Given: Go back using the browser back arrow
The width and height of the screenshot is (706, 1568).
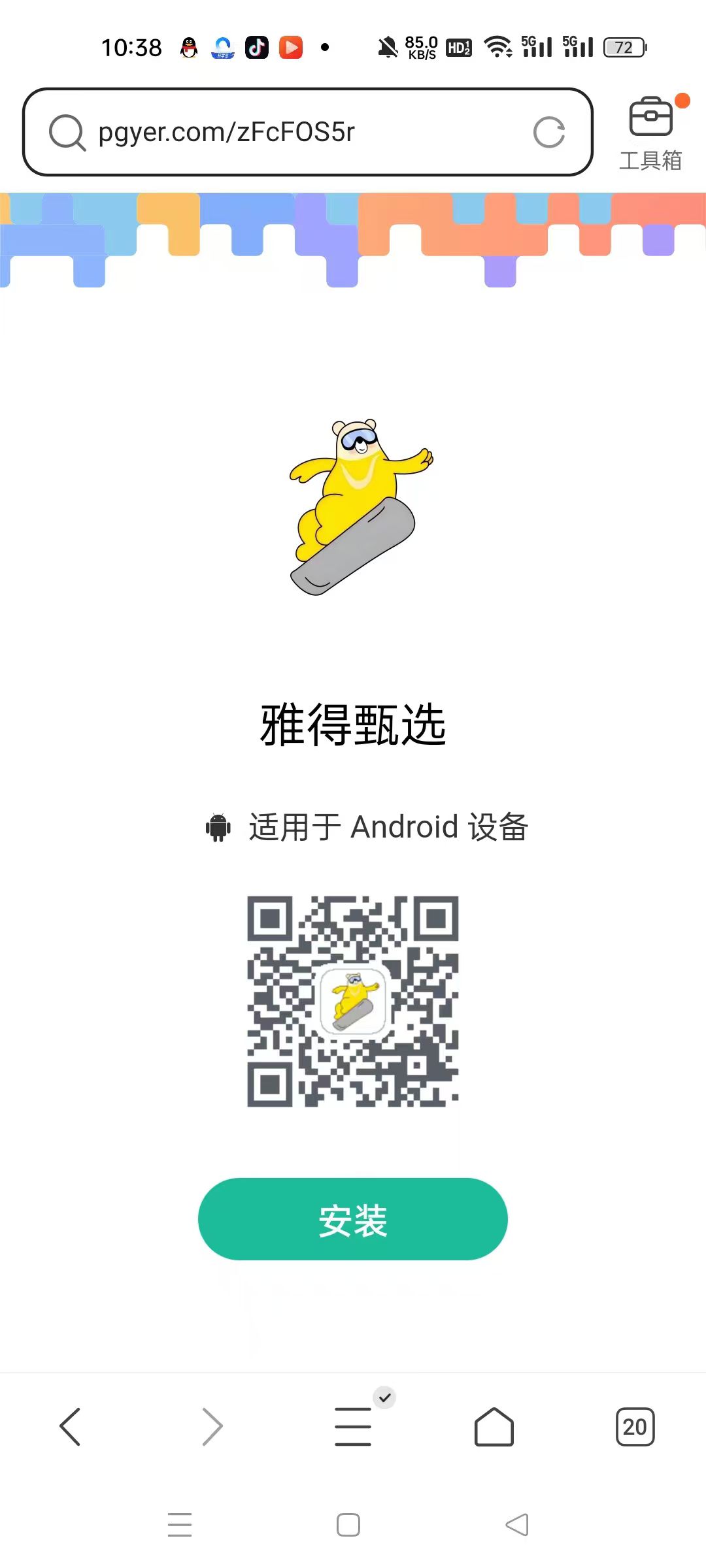Looking at the screenshot, I should click(x=71, y=1426).
